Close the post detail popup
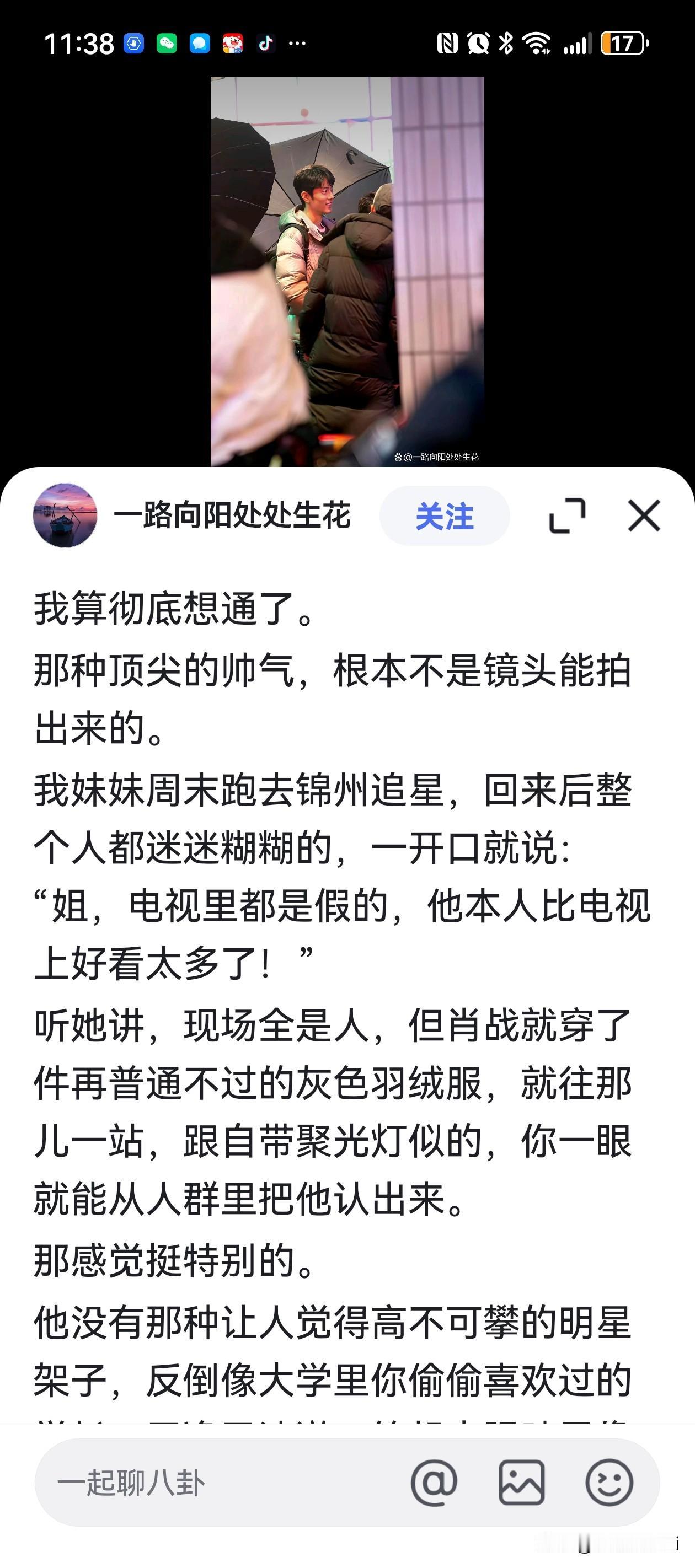Image resolution: width=695 pixels, height=1568 pixels. [642, 515]
